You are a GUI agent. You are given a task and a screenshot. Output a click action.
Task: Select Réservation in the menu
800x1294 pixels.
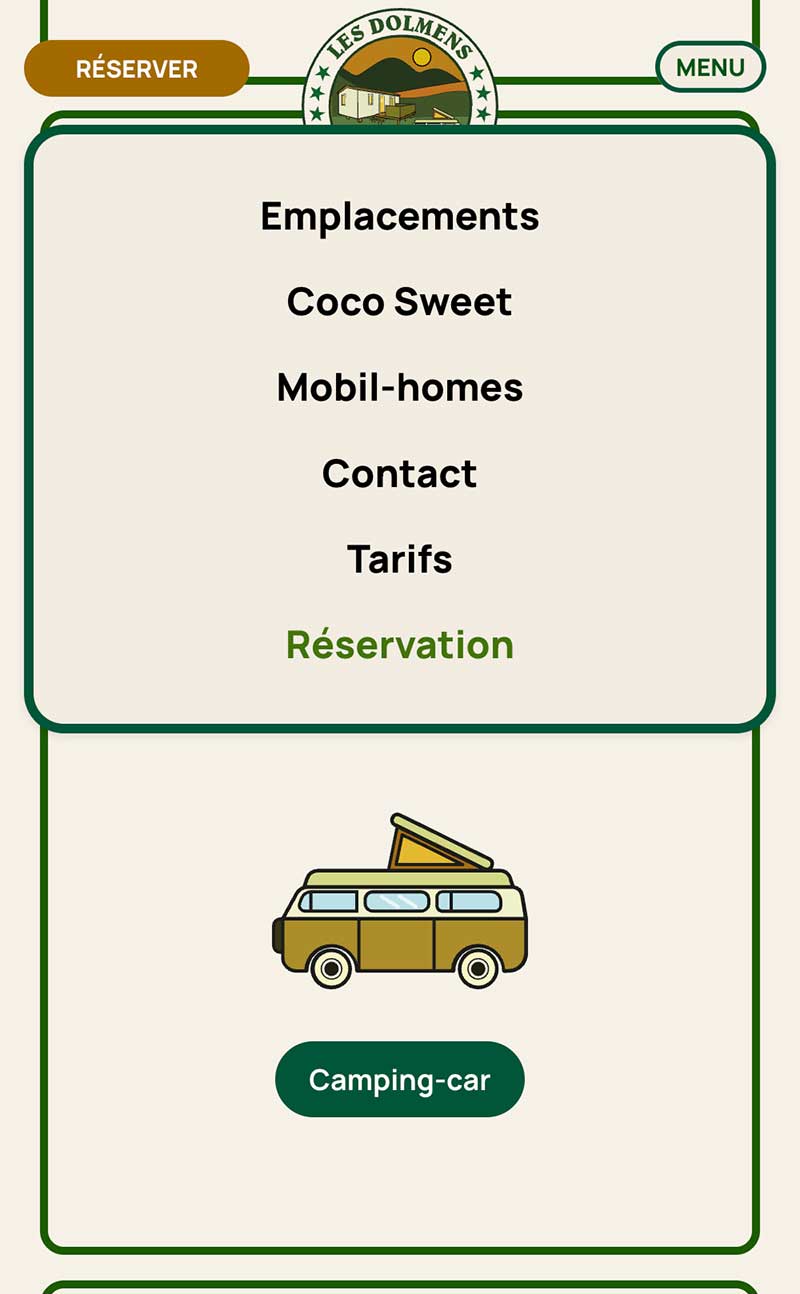click(x=400, y=645)
